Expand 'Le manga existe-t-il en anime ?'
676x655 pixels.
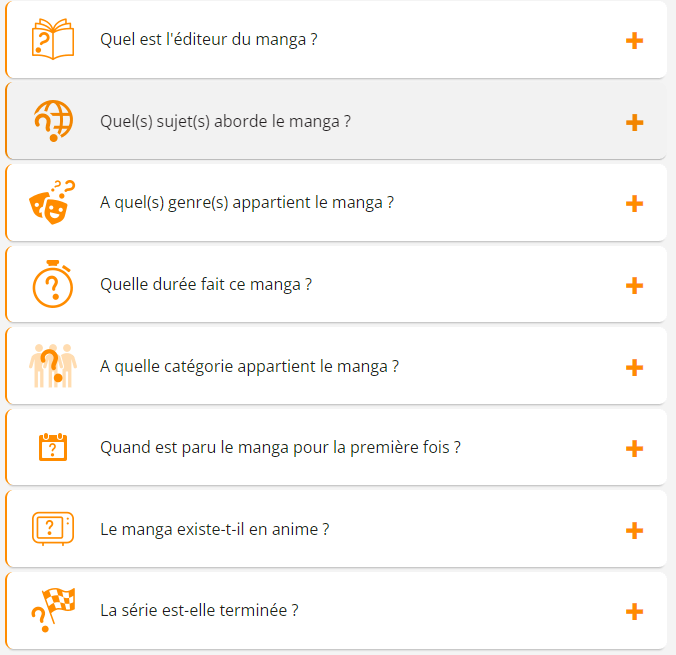pyautogui.click(x=633, y=530)
